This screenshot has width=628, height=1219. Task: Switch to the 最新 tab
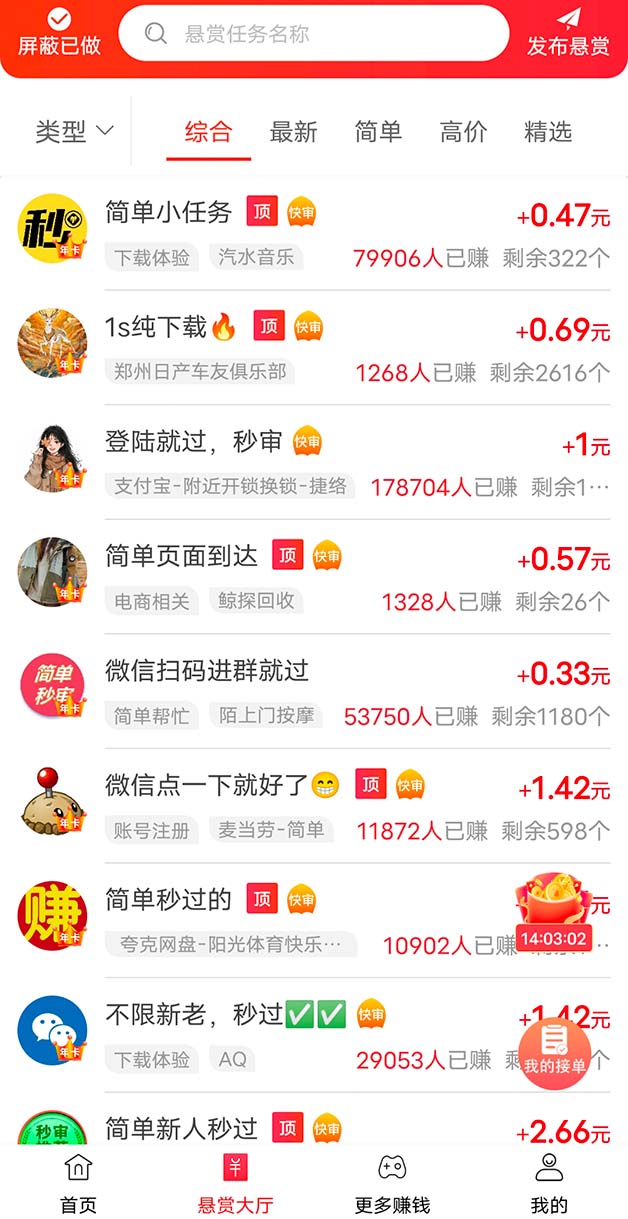tap(293, 131)
